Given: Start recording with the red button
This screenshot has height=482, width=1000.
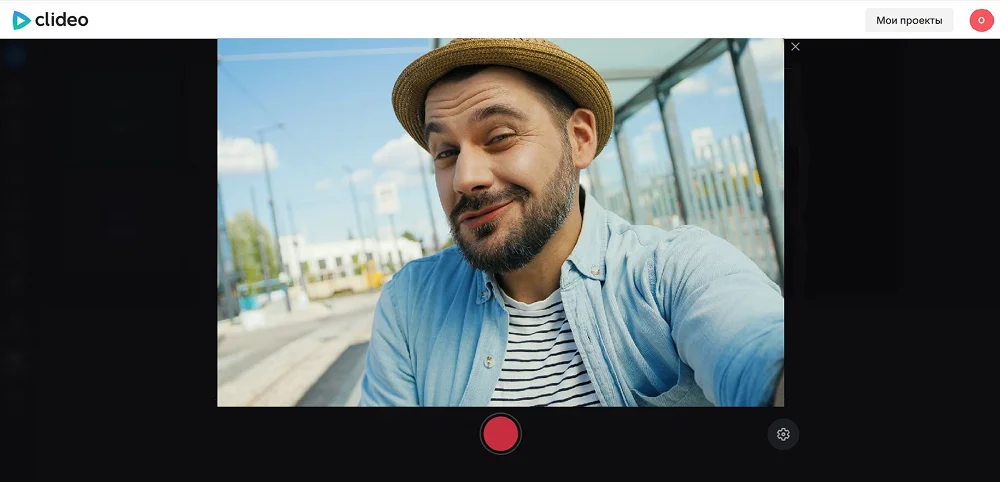Looking at the screenshot, I should tap(500, 434).
